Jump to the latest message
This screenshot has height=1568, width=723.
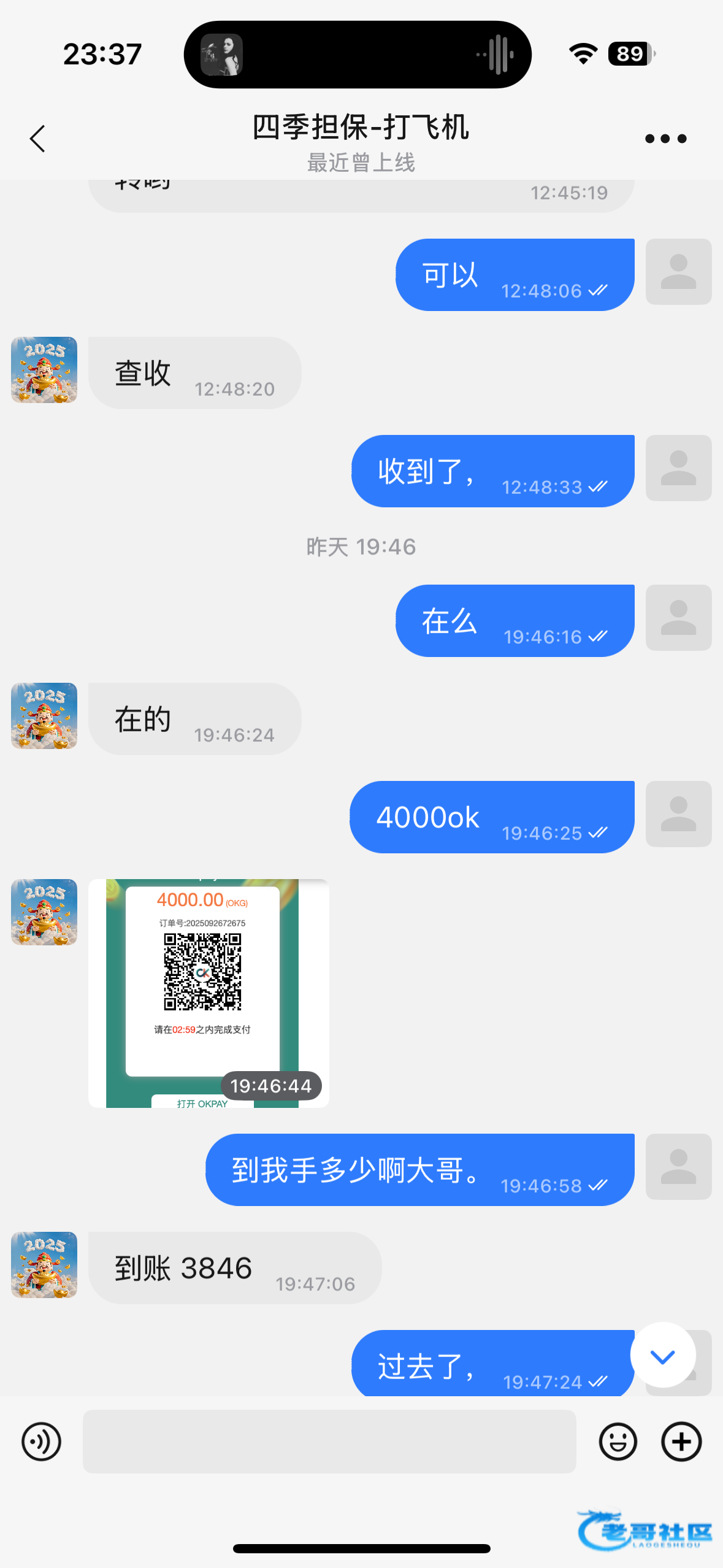662,1355
